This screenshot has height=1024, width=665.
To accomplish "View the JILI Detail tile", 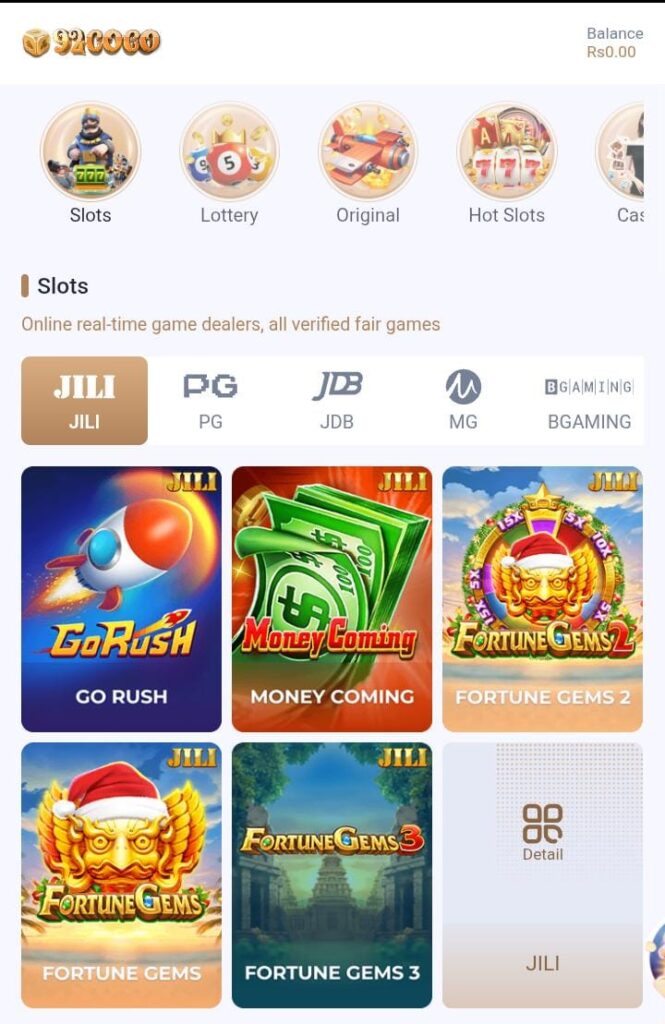I will [x=542, y=874].
